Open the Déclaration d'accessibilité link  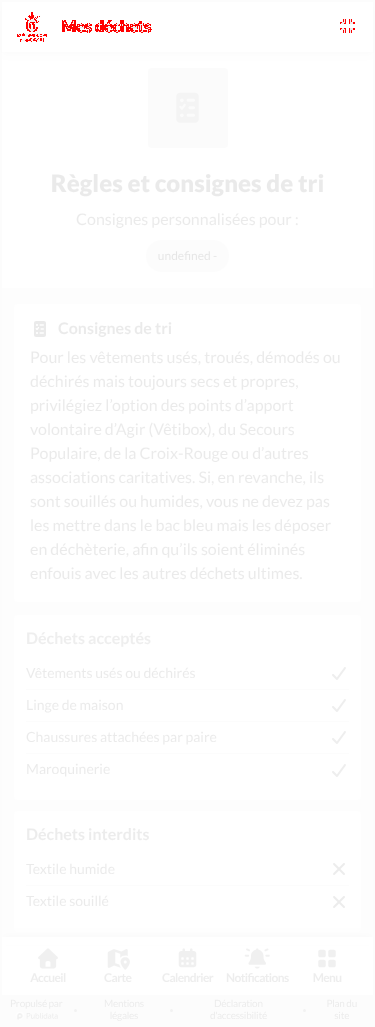click(238, 1009)
